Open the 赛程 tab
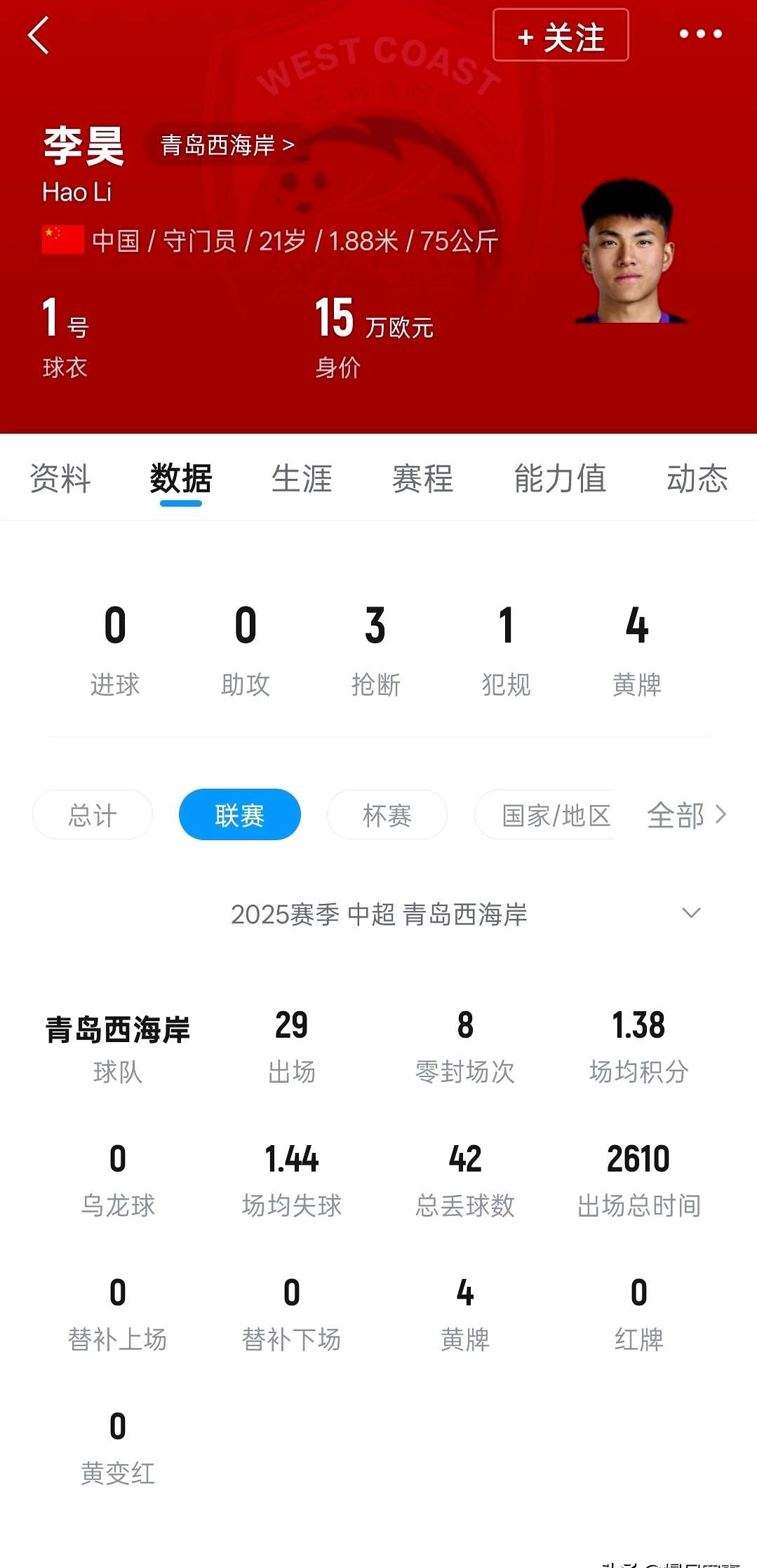 422,479
